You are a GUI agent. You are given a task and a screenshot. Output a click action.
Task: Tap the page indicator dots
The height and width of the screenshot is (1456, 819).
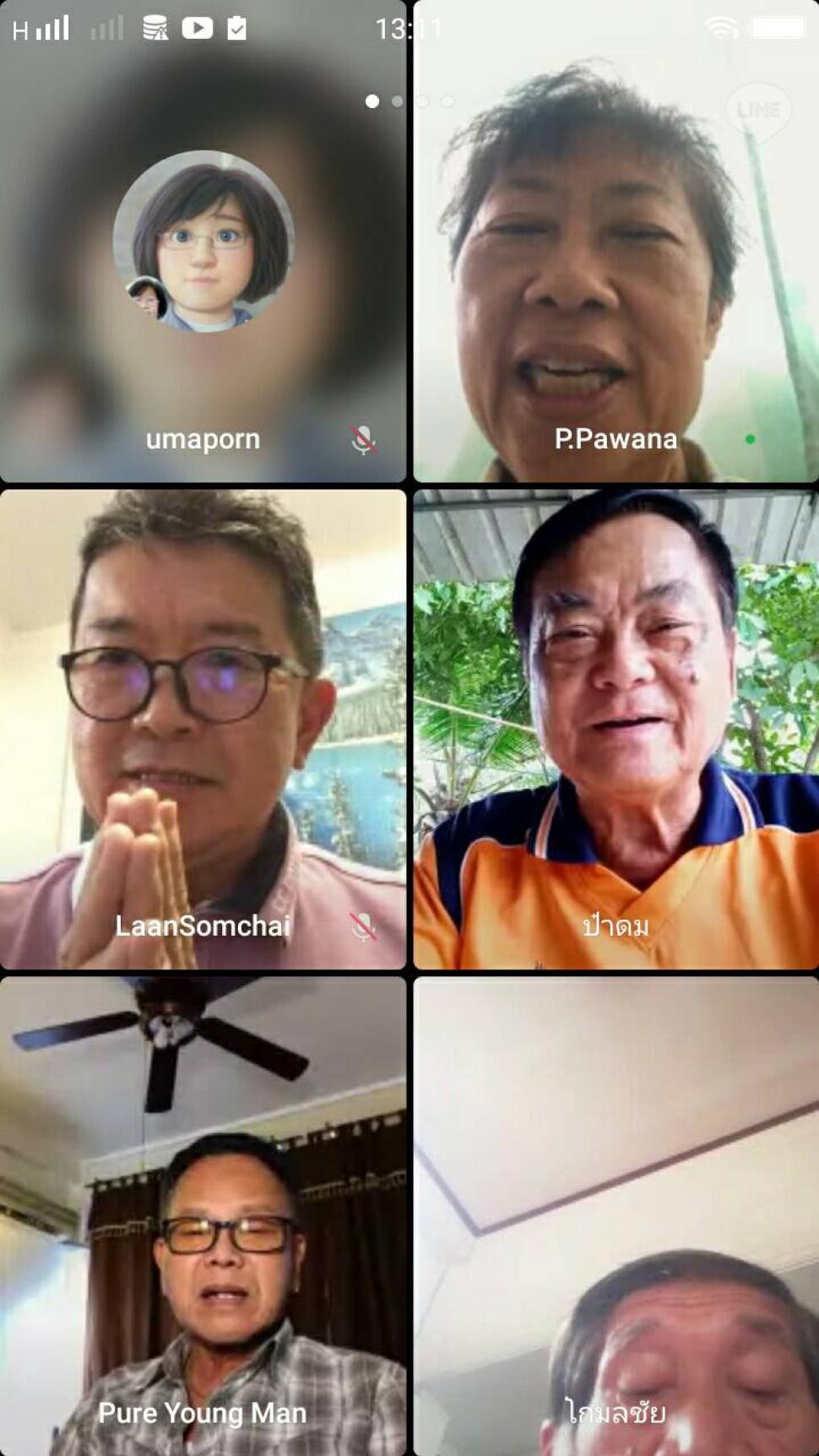[409, 101]
